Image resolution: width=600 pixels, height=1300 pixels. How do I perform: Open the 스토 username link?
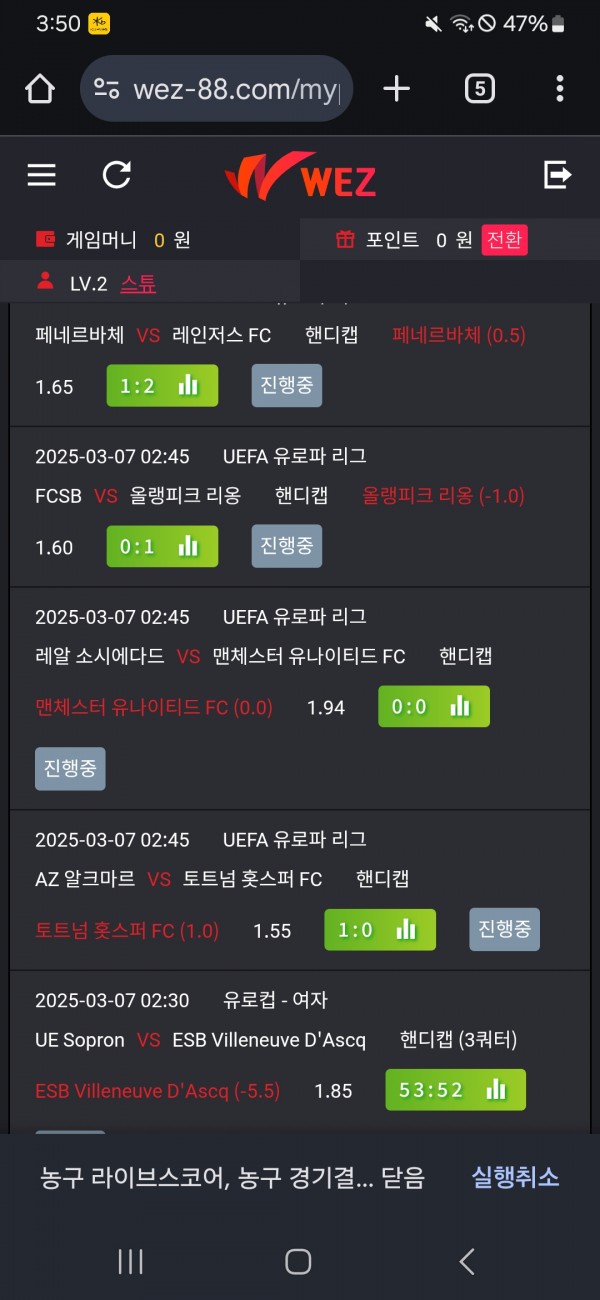(x=138, y=284)
